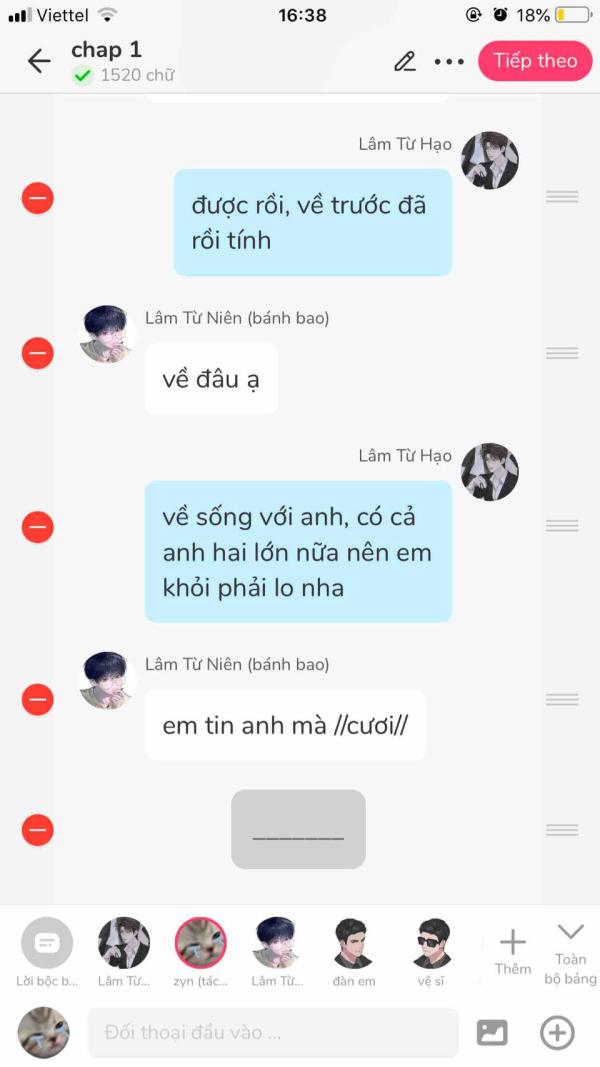Image resolution: width=600 pixels, height=1067 pixels.
Task: Open the circled plus add menu
Action: click(557, 1033)
